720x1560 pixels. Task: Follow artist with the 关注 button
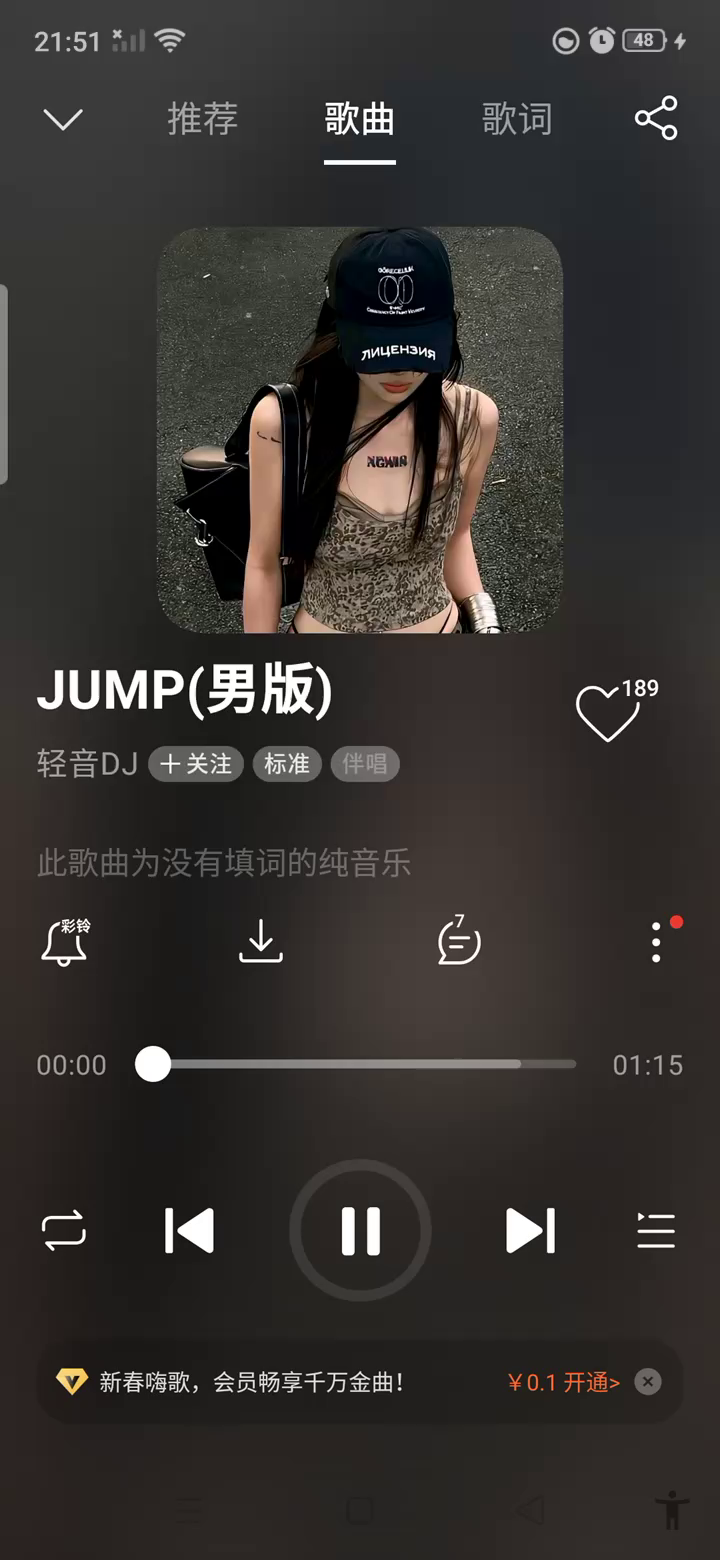click(x=196, y=764)
